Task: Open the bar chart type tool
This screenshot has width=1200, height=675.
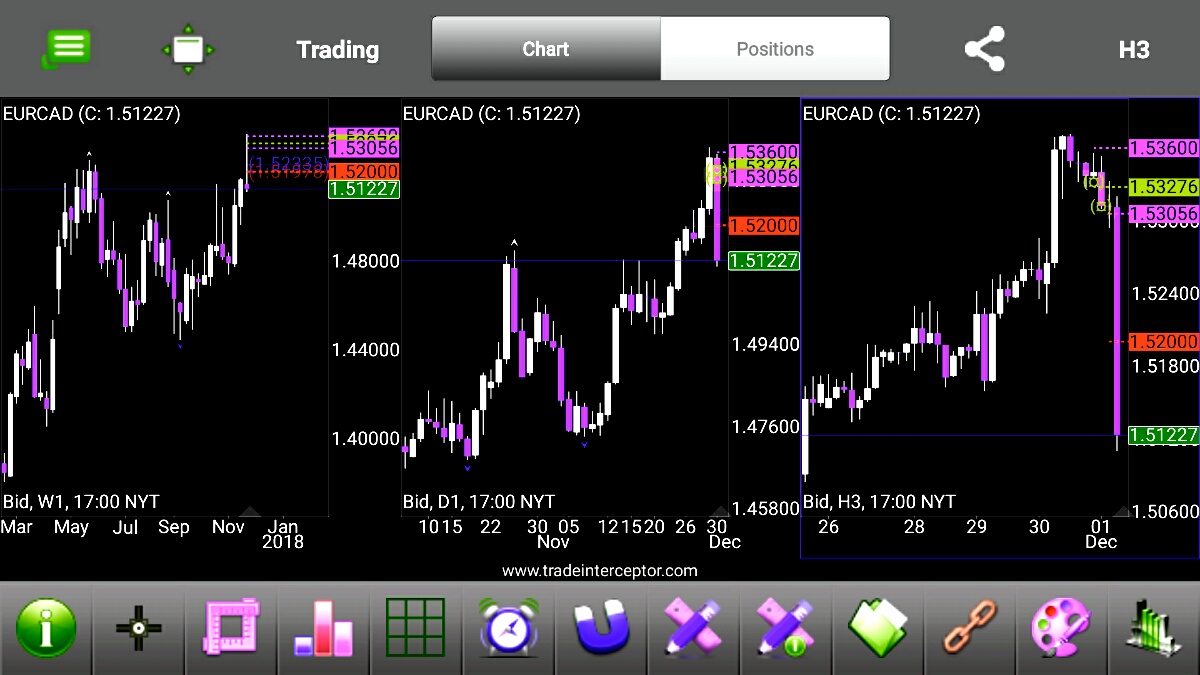Action: 324,629
